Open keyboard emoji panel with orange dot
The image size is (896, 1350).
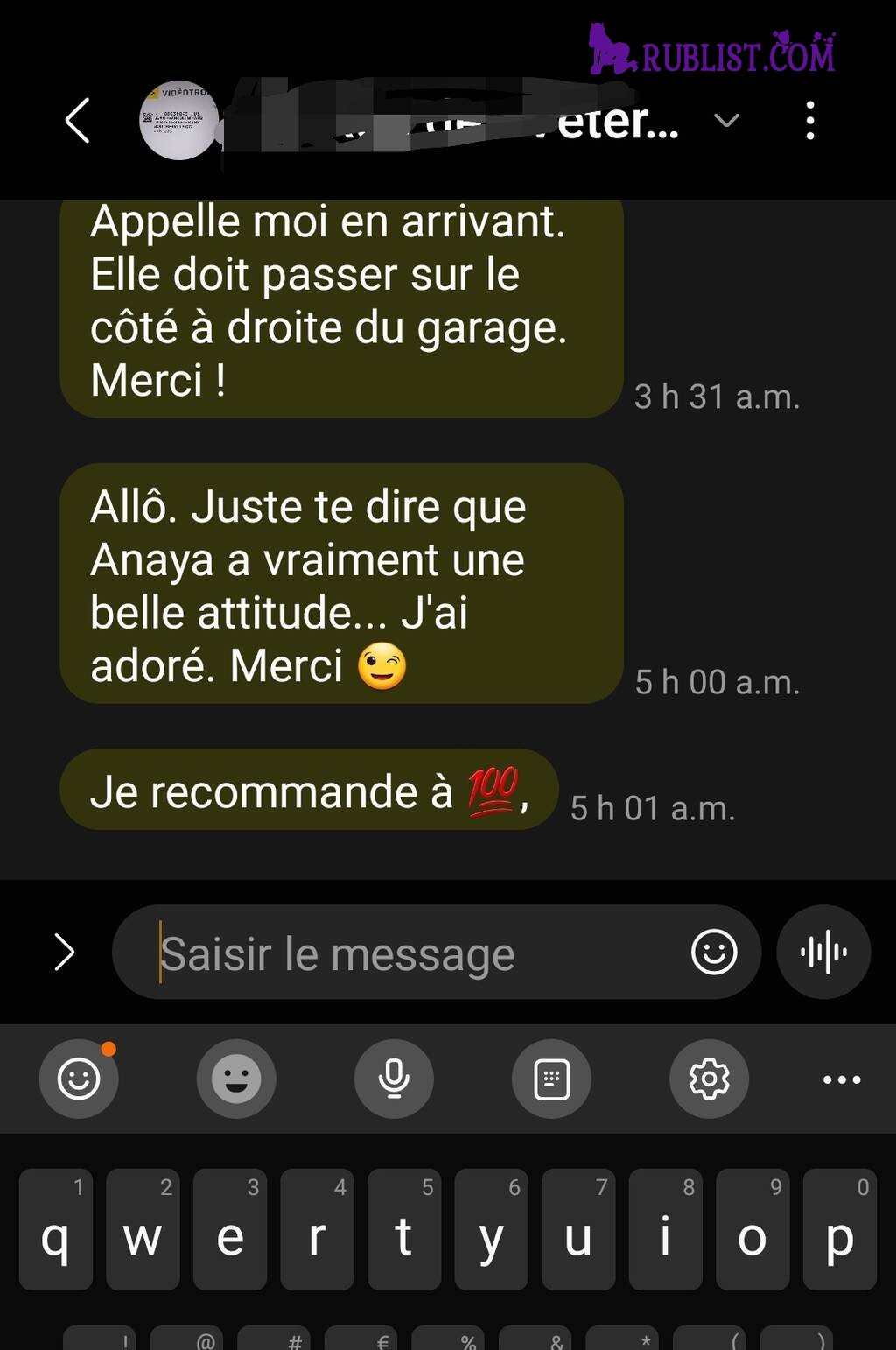(79, 1079)
